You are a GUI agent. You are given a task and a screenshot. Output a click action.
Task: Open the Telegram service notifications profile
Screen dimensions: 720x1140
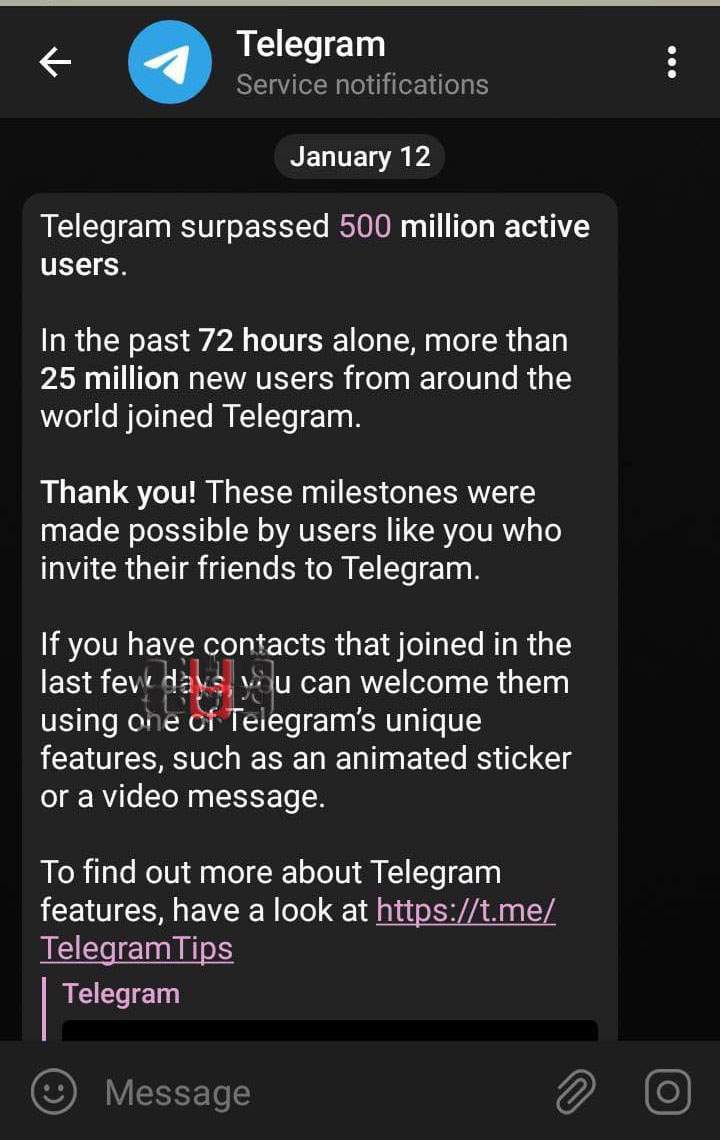[x=310, y=62]
